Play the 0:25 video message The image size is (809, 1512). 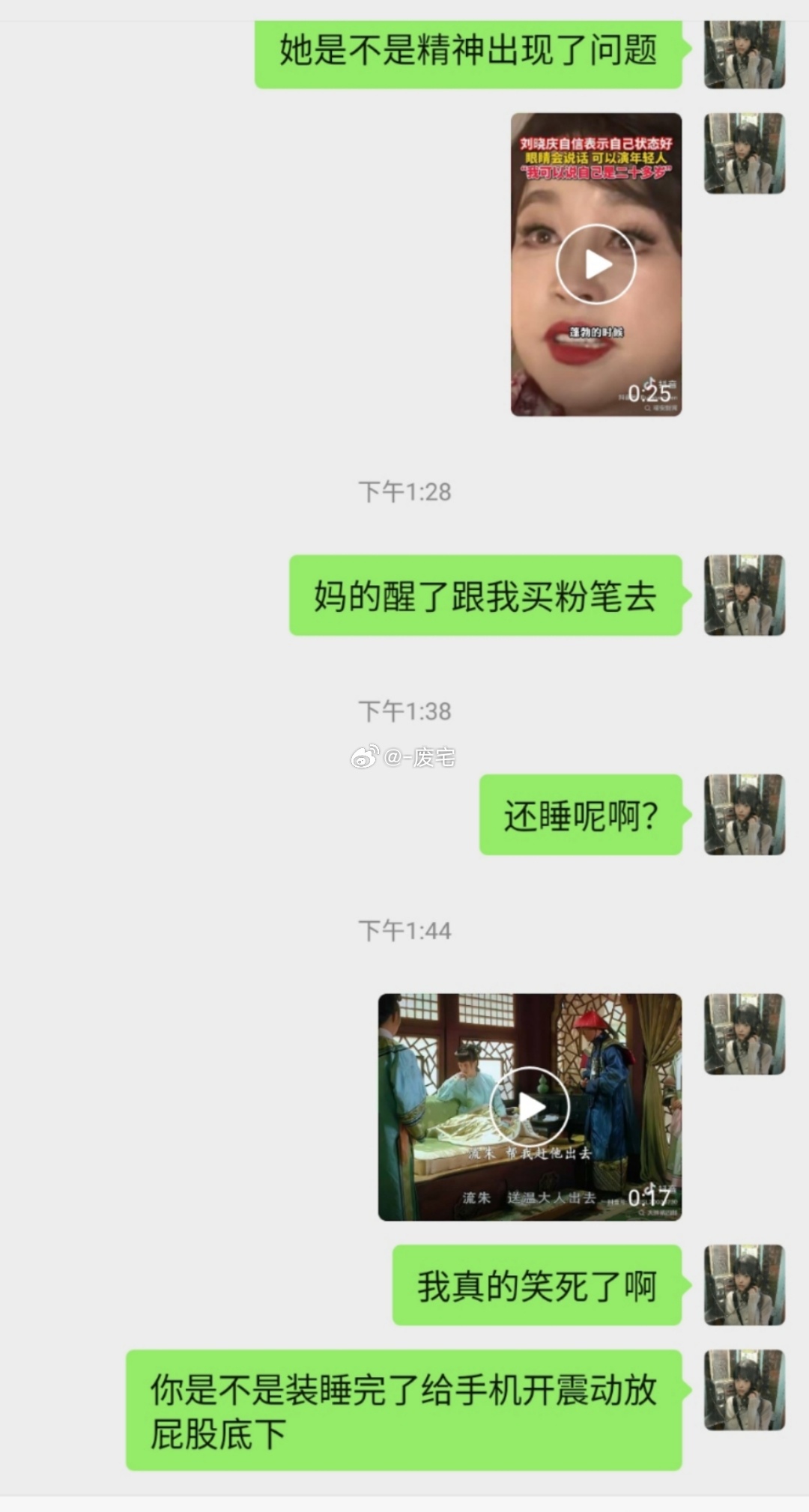pos(596,264)
